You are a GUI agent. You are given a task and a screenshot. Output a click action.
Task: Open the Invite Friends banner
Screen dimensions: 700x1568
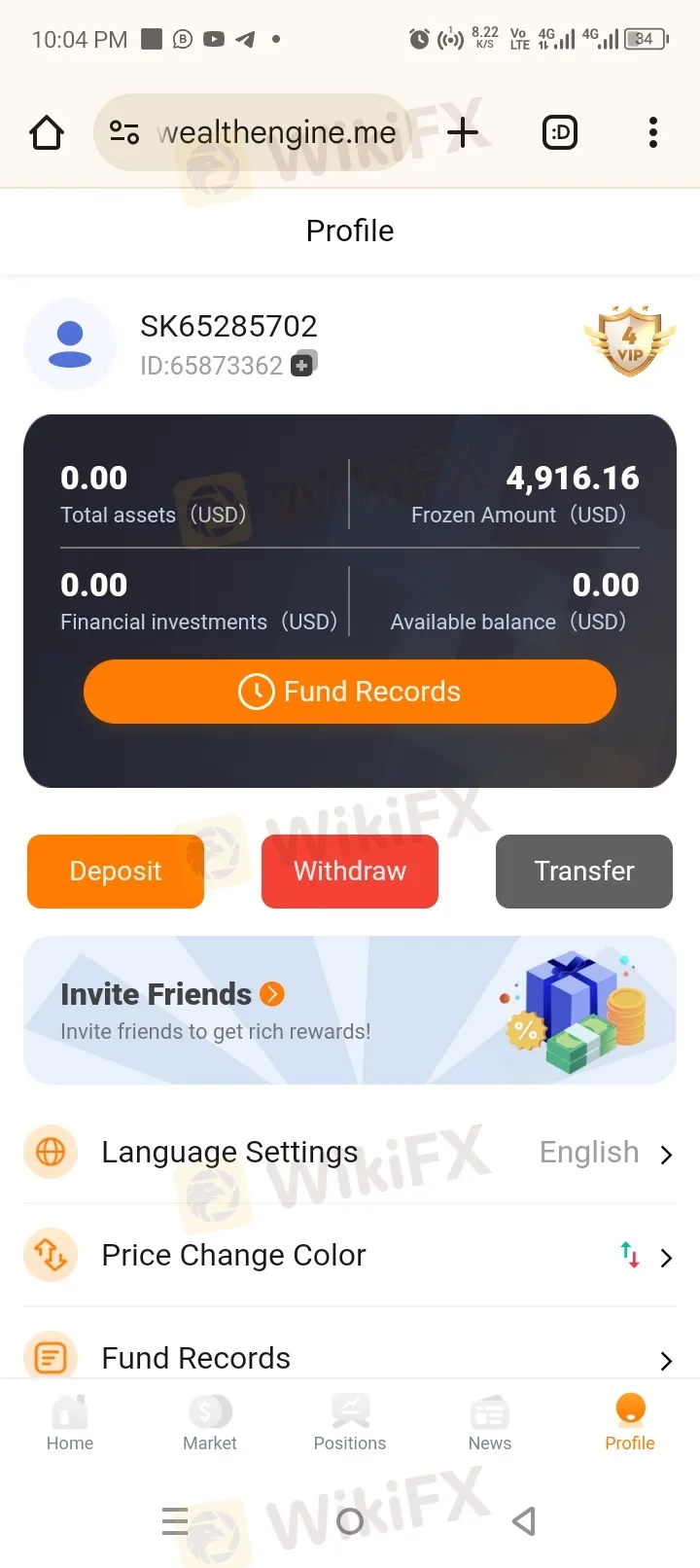pyautogui.click(x=350, y=1011)
